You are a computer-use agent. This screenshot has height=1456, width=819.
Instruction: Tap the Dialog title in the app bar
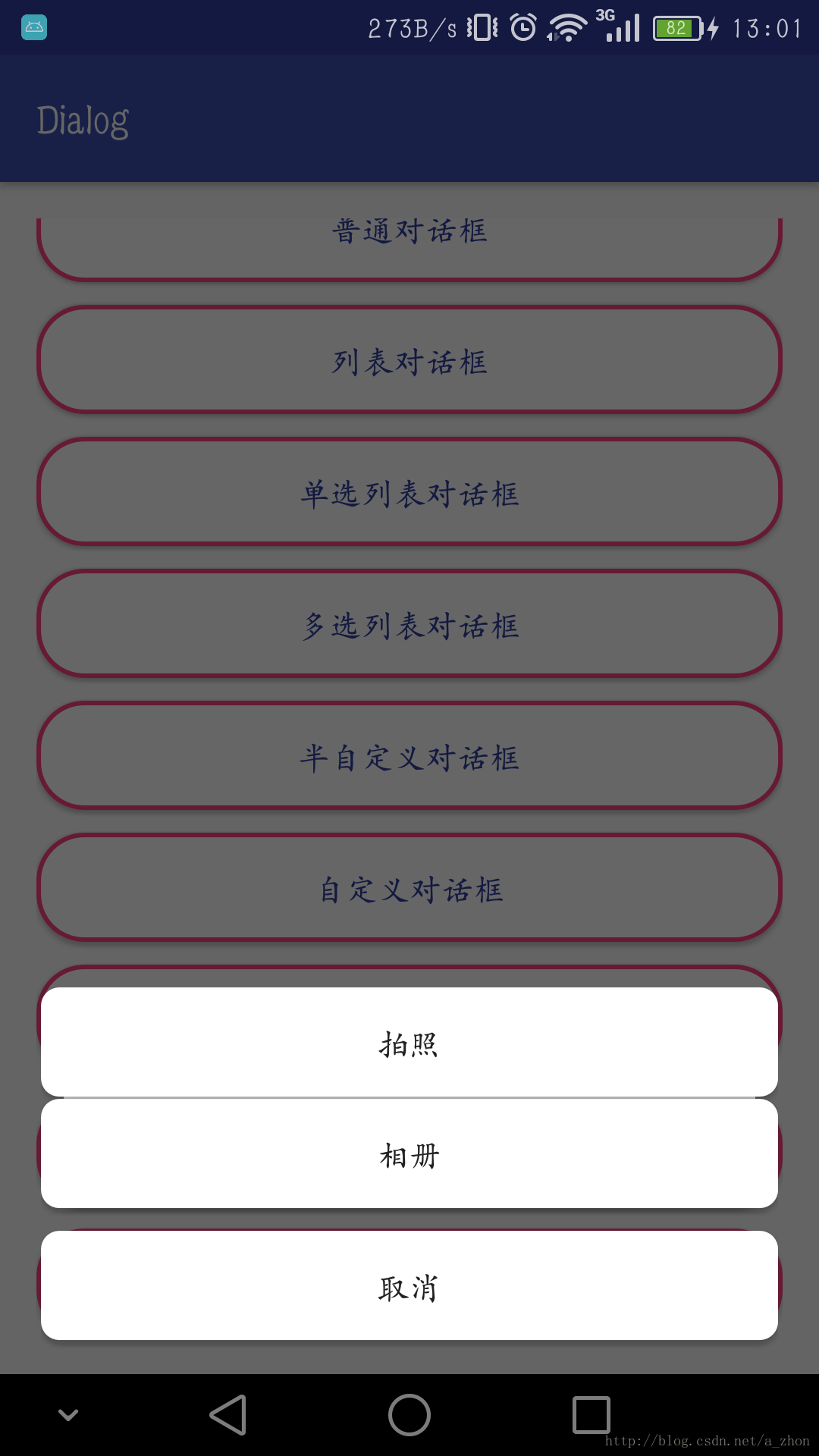tap(83, 118)
